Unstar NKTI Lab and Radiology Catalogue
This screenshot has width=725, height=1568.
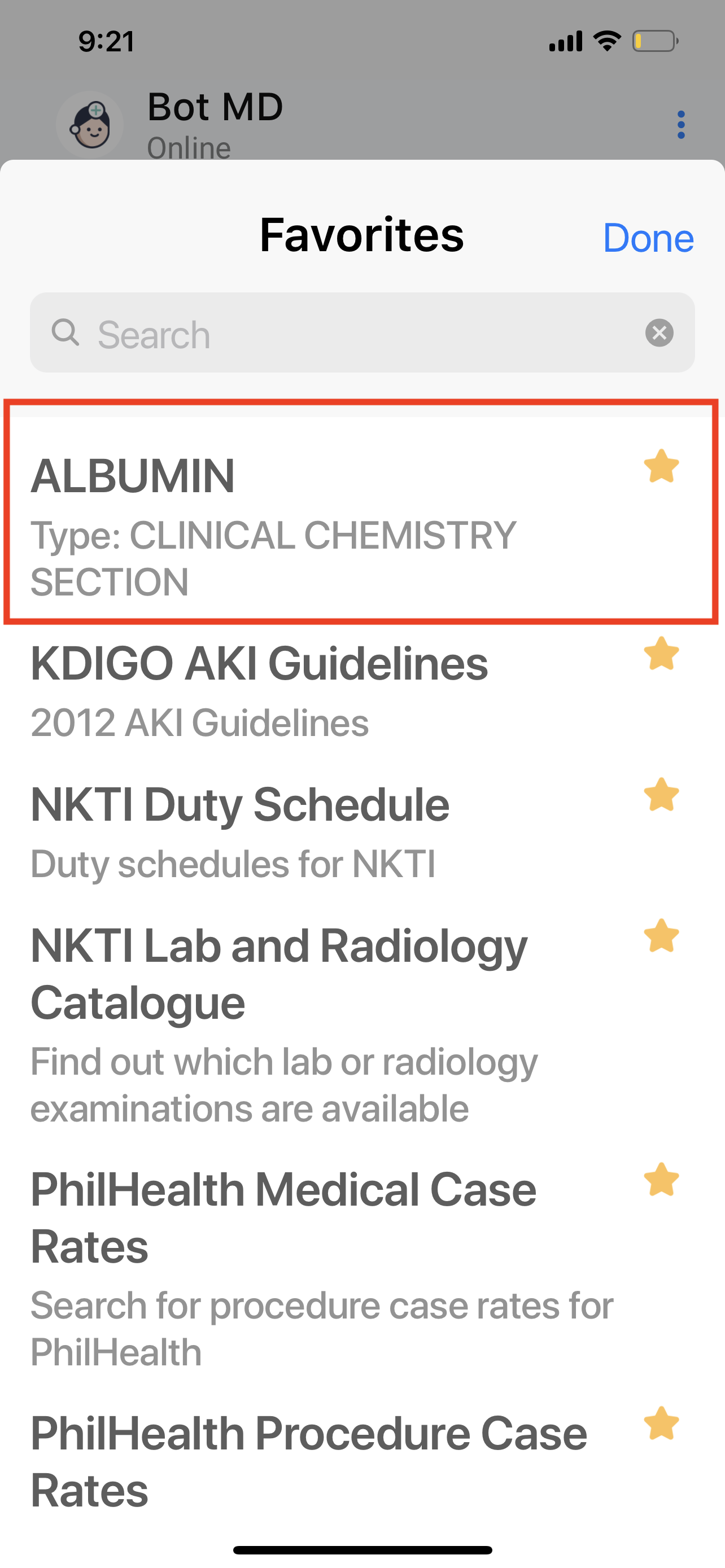click(x=661, y=936)
